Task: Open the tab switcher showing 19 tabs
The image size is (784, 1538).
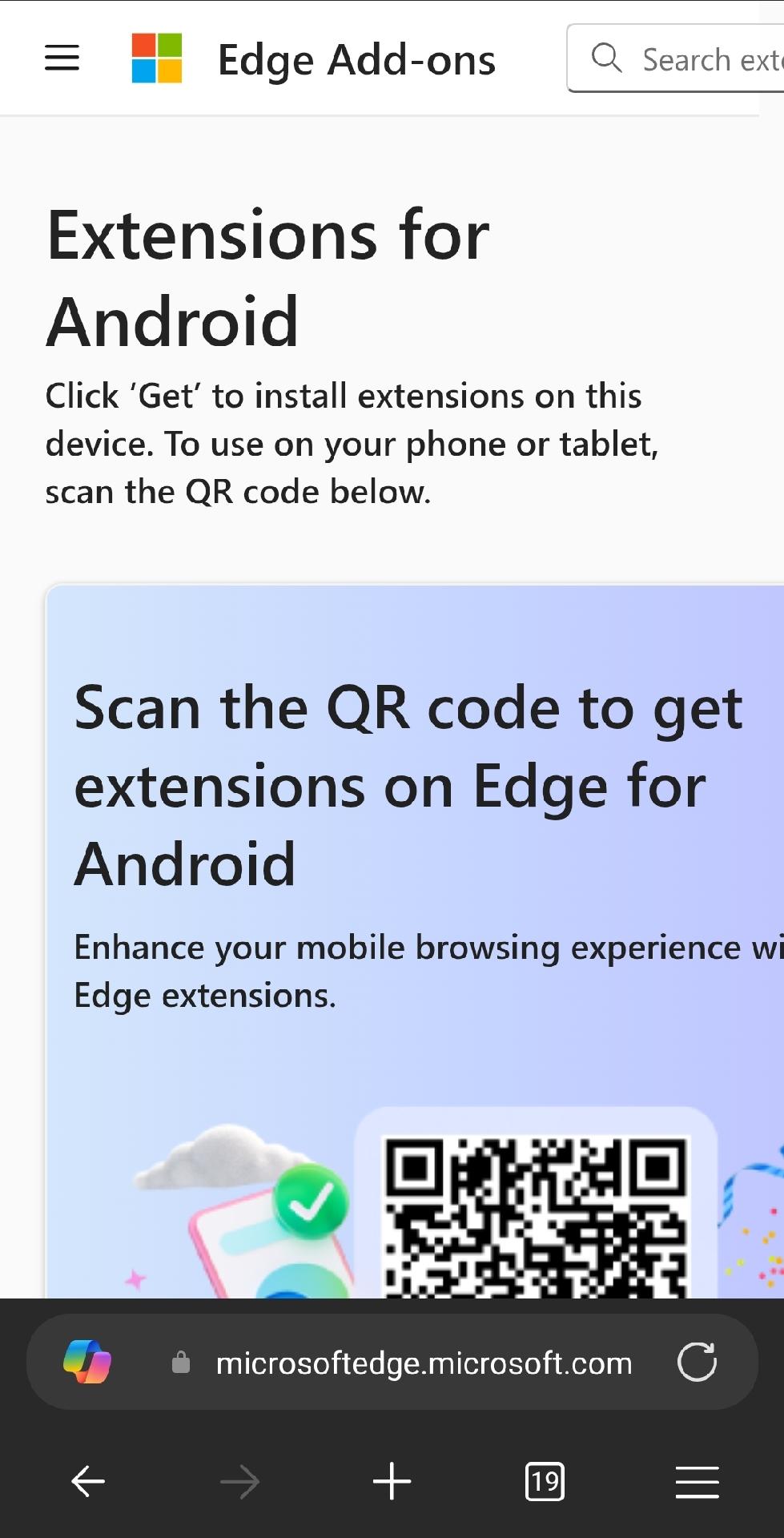Action: [545, 1481]
